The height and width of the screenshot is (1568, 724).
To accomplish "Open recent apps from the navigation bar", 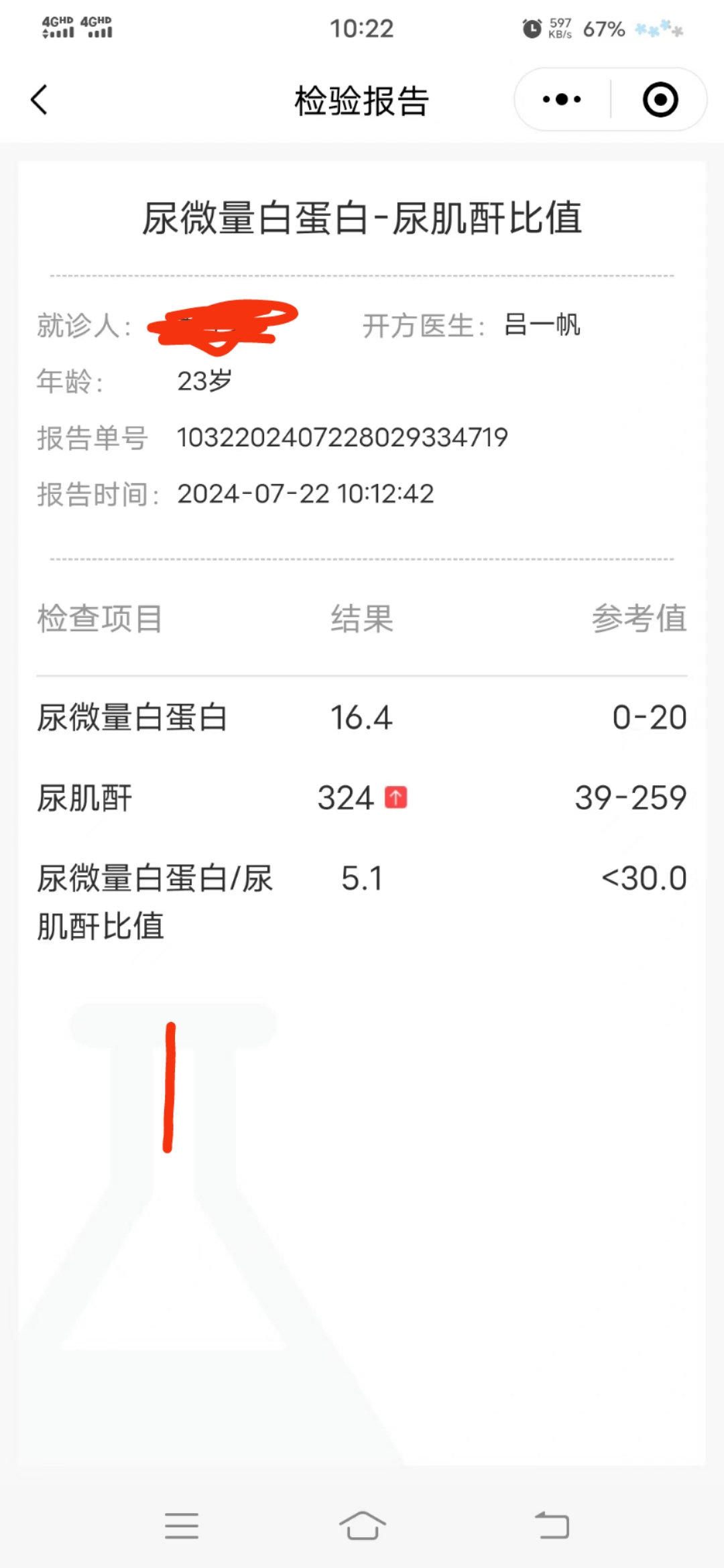I will pyautogui.click(x=182, y=1526).
